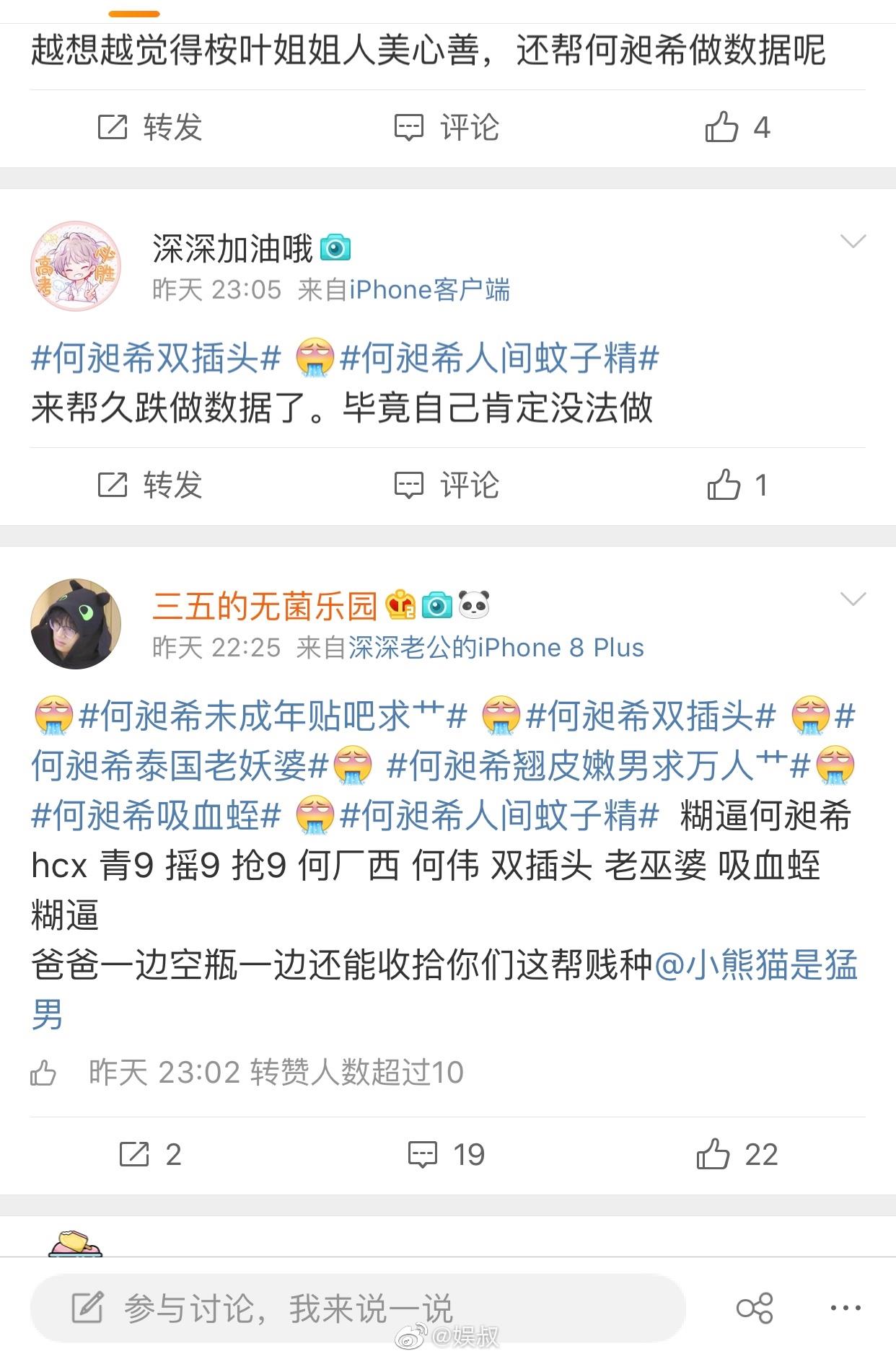Open hashtag #何昶希吸血蛭#
Image resolution: width=896 pixels, height=1359 pixels.
156,816
